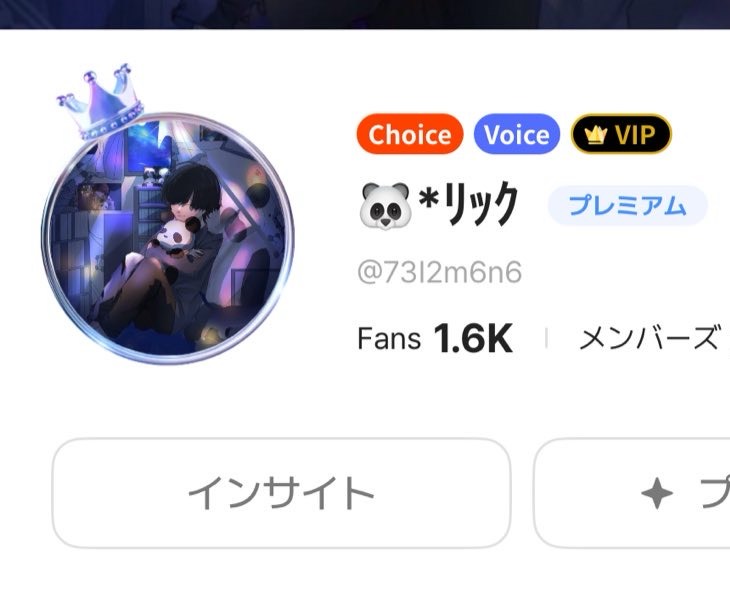Tap the crowned profile avatar

(167, 234)
